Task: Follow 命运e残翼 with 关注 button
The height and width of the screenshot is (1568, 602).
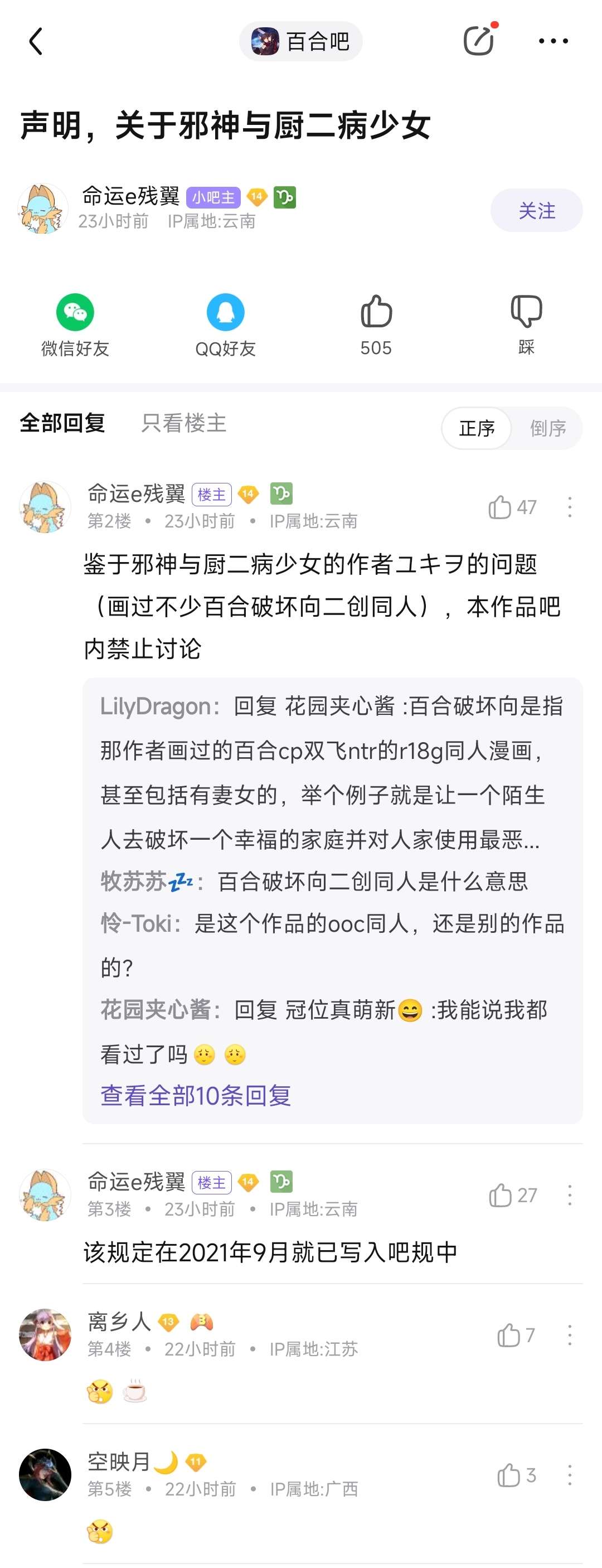Action: click(536, 211)
